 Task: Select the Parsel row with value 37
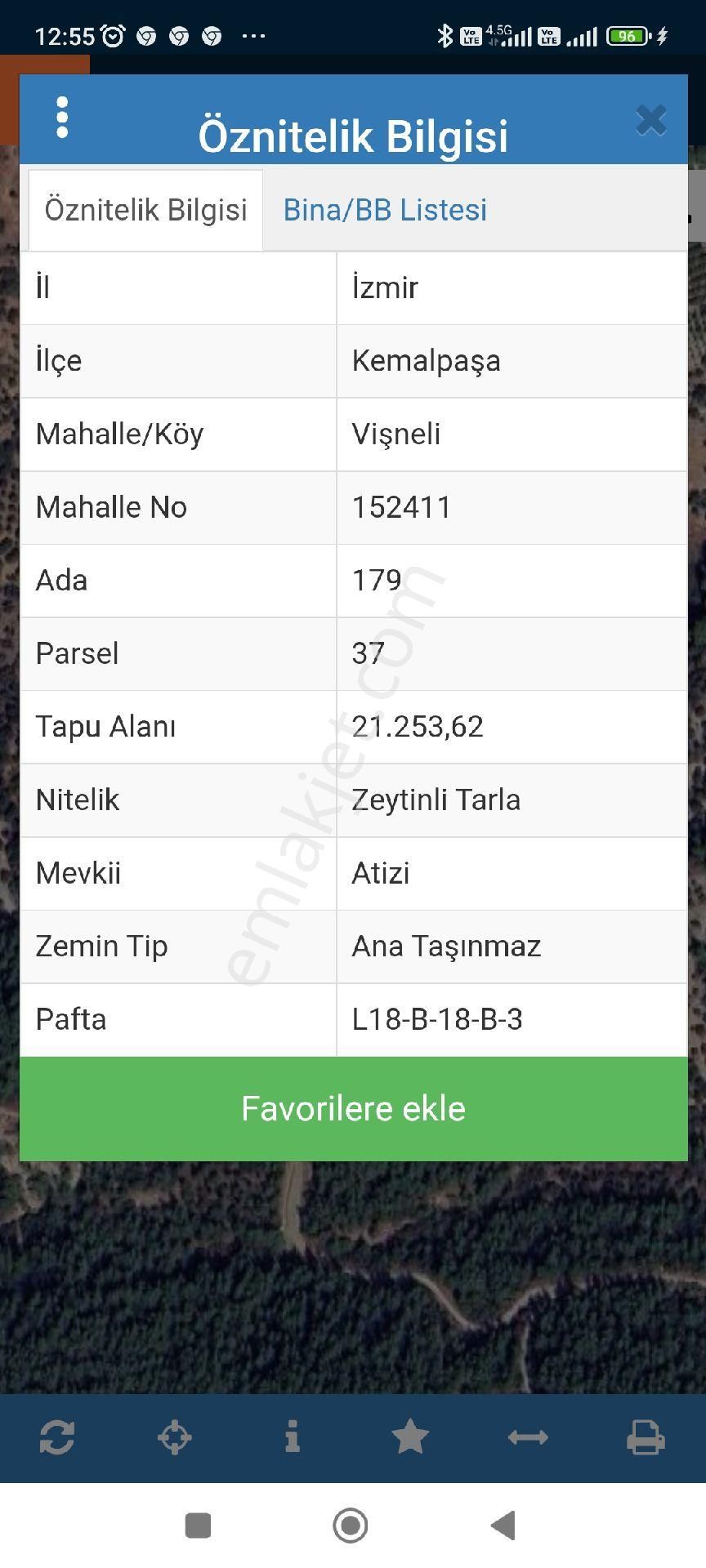tap(353, 653)
